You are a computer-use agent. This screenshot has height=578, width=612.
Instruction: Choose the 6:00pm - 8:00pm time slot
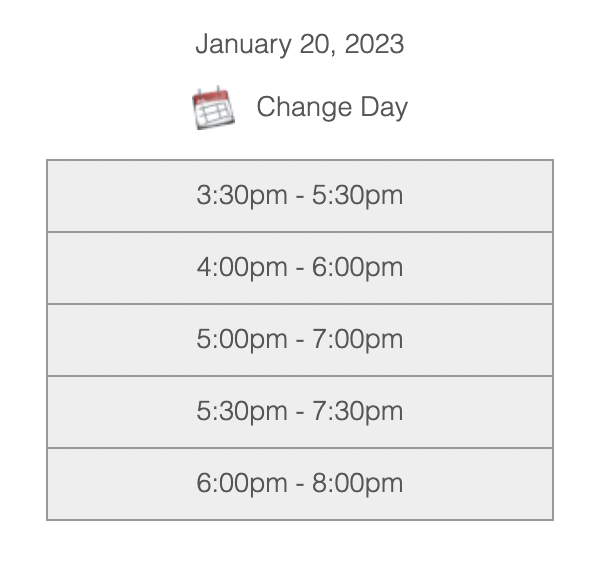click(300, 484)
